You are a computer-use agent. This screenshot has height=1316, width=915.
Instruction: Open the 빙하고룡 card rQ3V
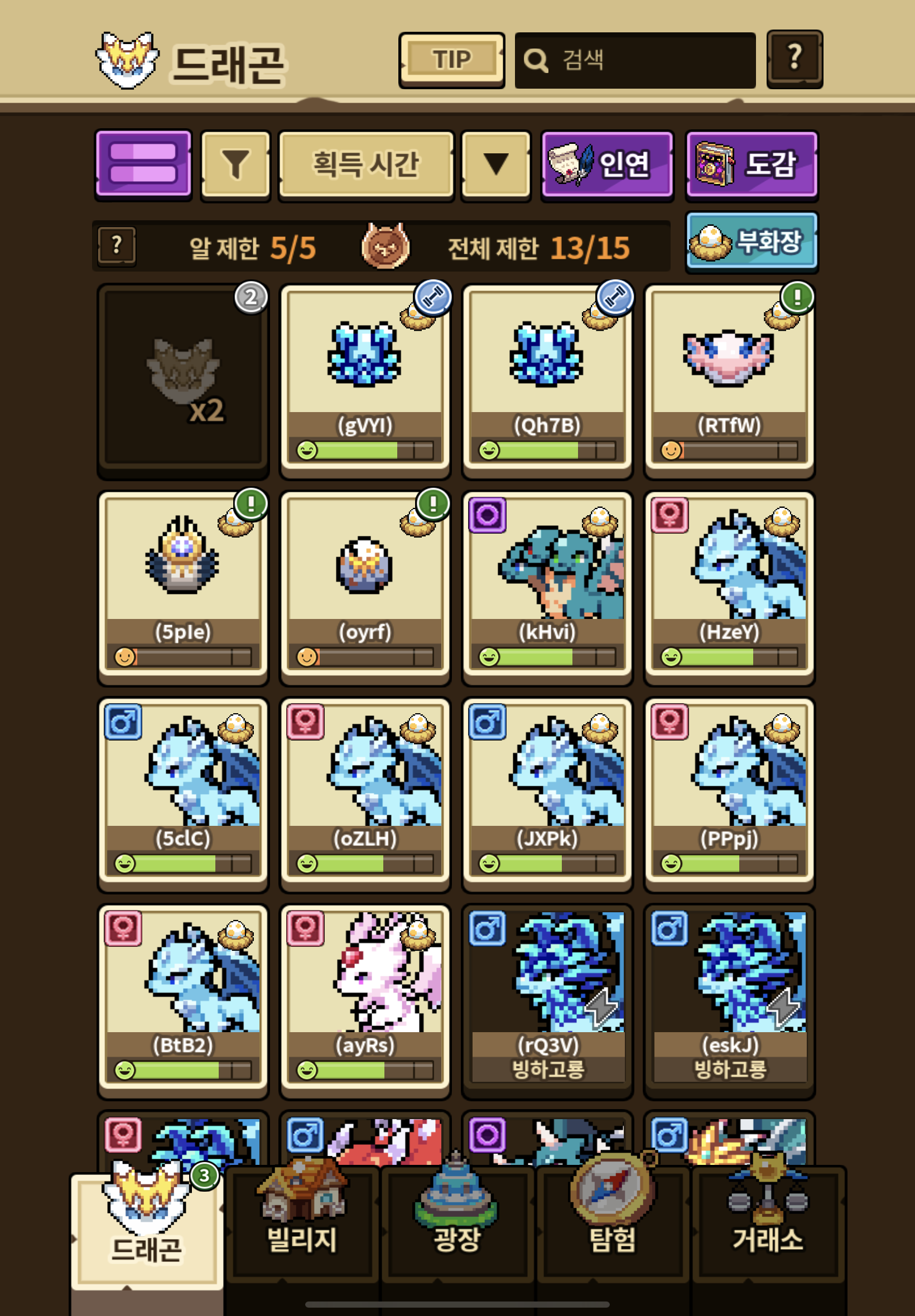(x=547, y=1001)
